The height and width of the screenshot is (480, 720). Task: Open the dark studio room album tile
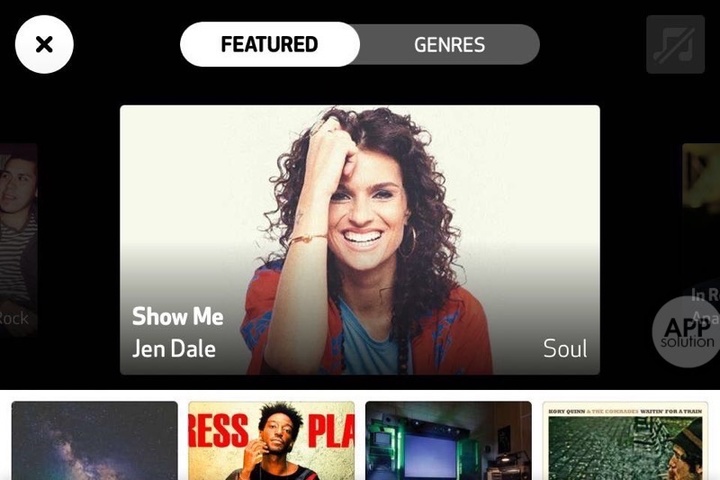[x=448, y=440]
